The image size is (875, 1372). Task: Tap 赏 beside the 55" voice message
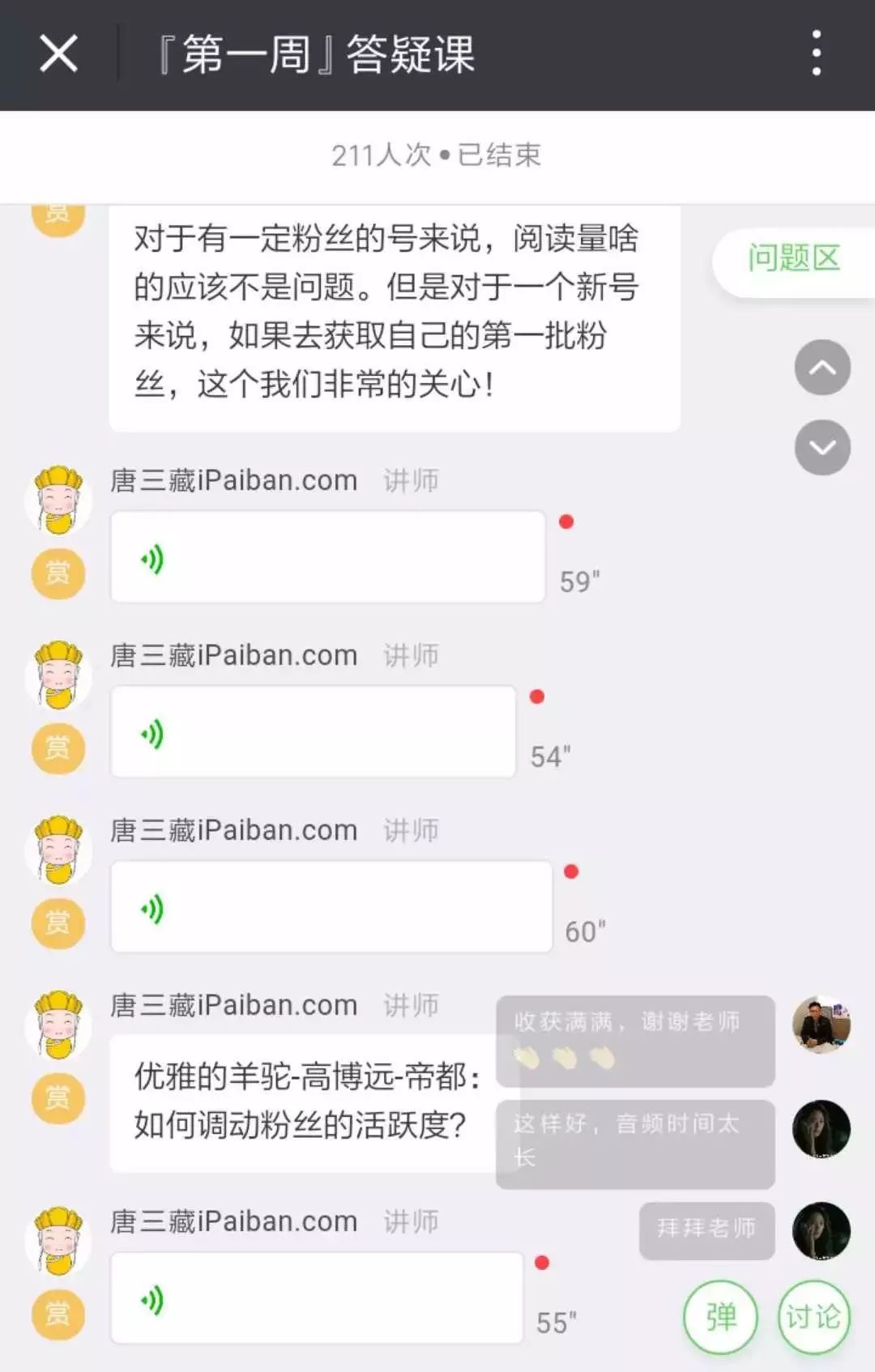pos(58,1314)
